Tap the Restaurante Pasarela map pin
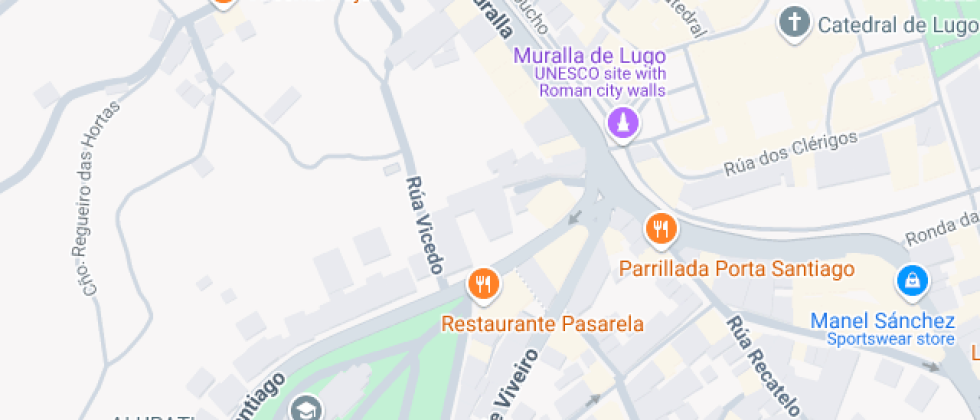 click(484, 285)
